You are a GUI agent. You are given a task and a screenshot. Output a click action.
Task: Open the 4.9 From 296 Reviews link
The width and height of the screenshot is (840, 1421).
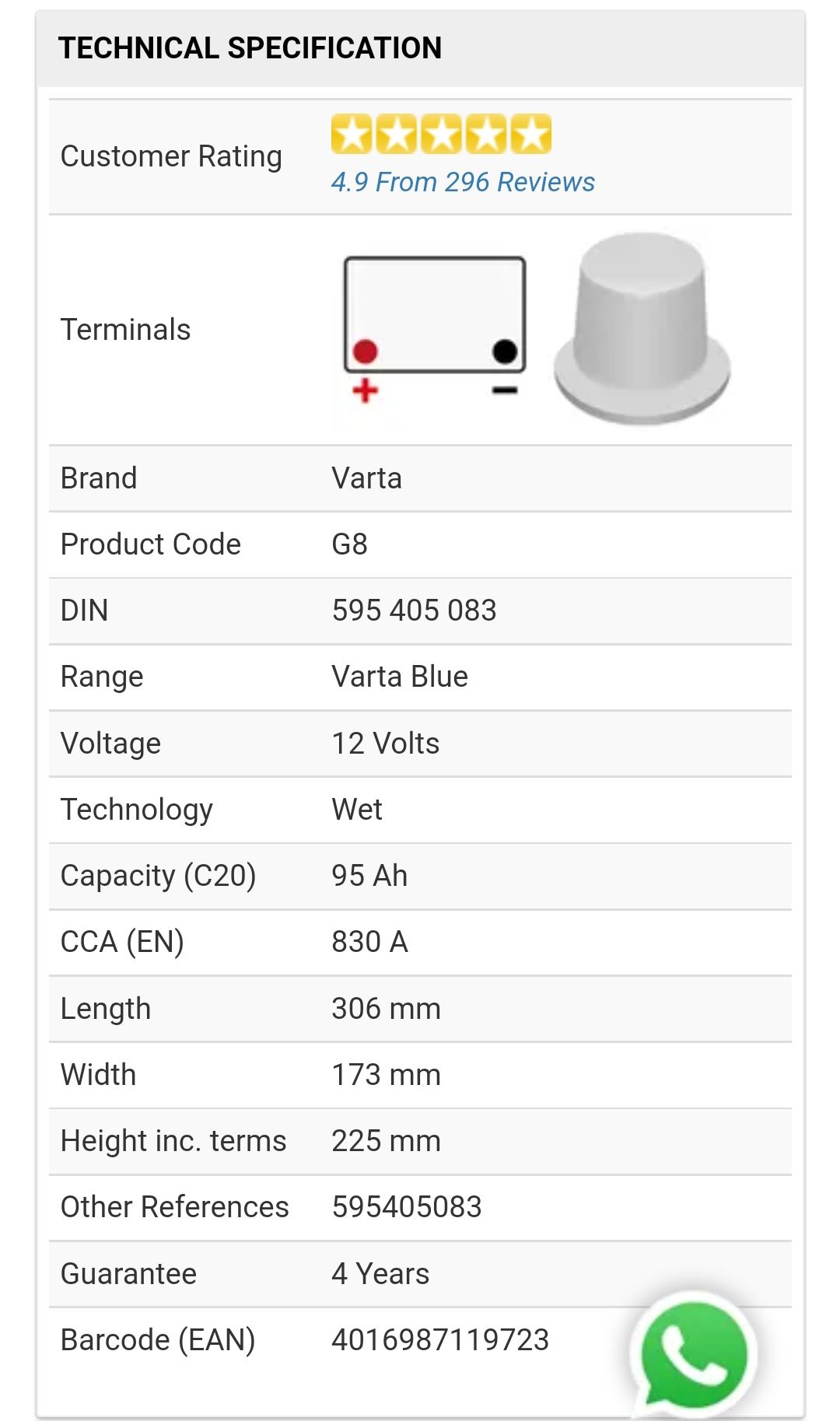(x=463, y=182)
